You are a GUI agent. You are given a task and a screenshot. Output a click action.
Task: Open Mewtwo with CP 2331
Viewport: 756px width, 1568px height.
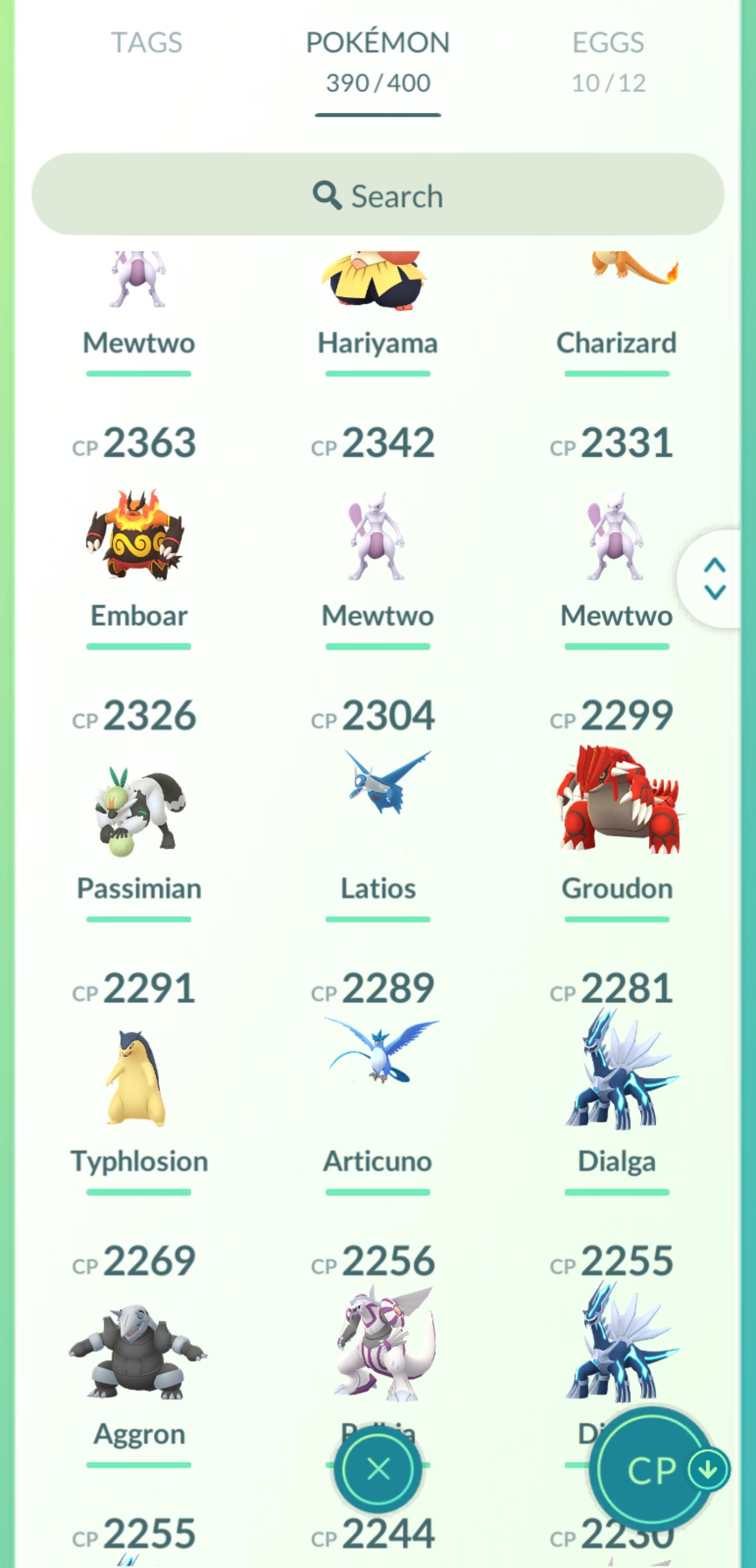point(615,536)
